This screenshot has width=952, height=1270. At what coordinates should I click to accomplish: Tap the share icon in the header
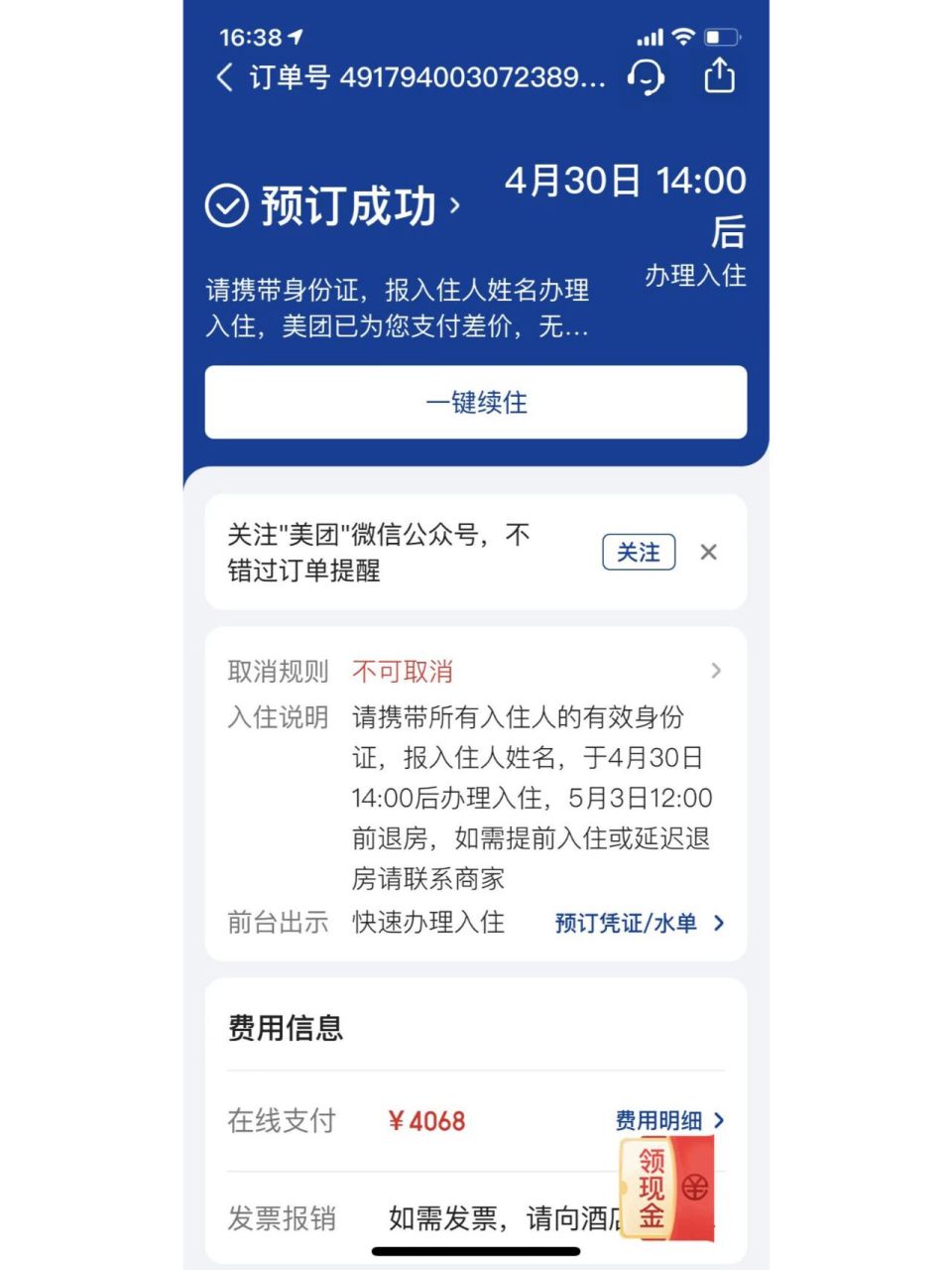(x=720, y=76)
